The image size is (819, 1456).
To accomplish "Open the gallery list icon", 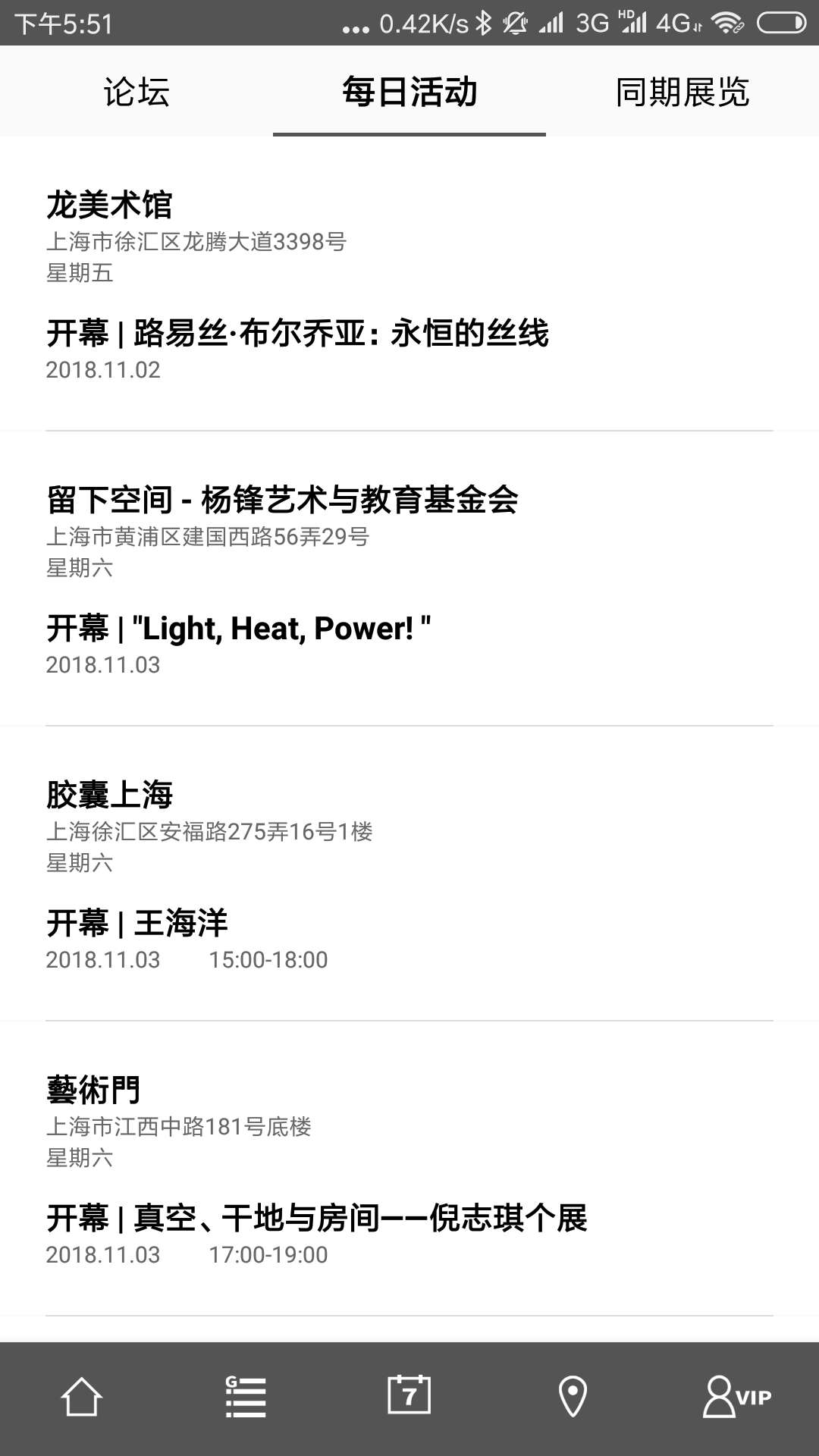I will point(246,1397).
